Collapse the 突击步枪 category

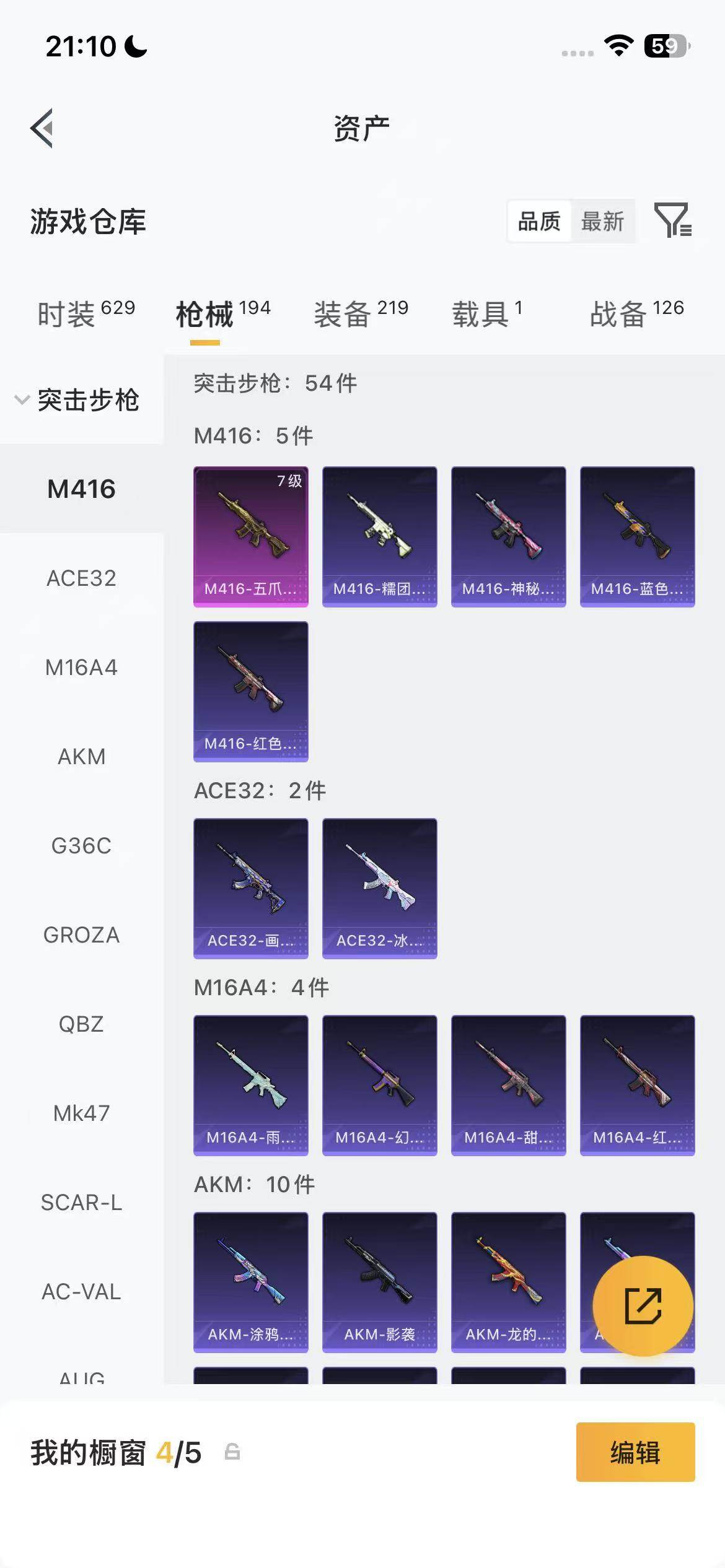tap(77, 399)
